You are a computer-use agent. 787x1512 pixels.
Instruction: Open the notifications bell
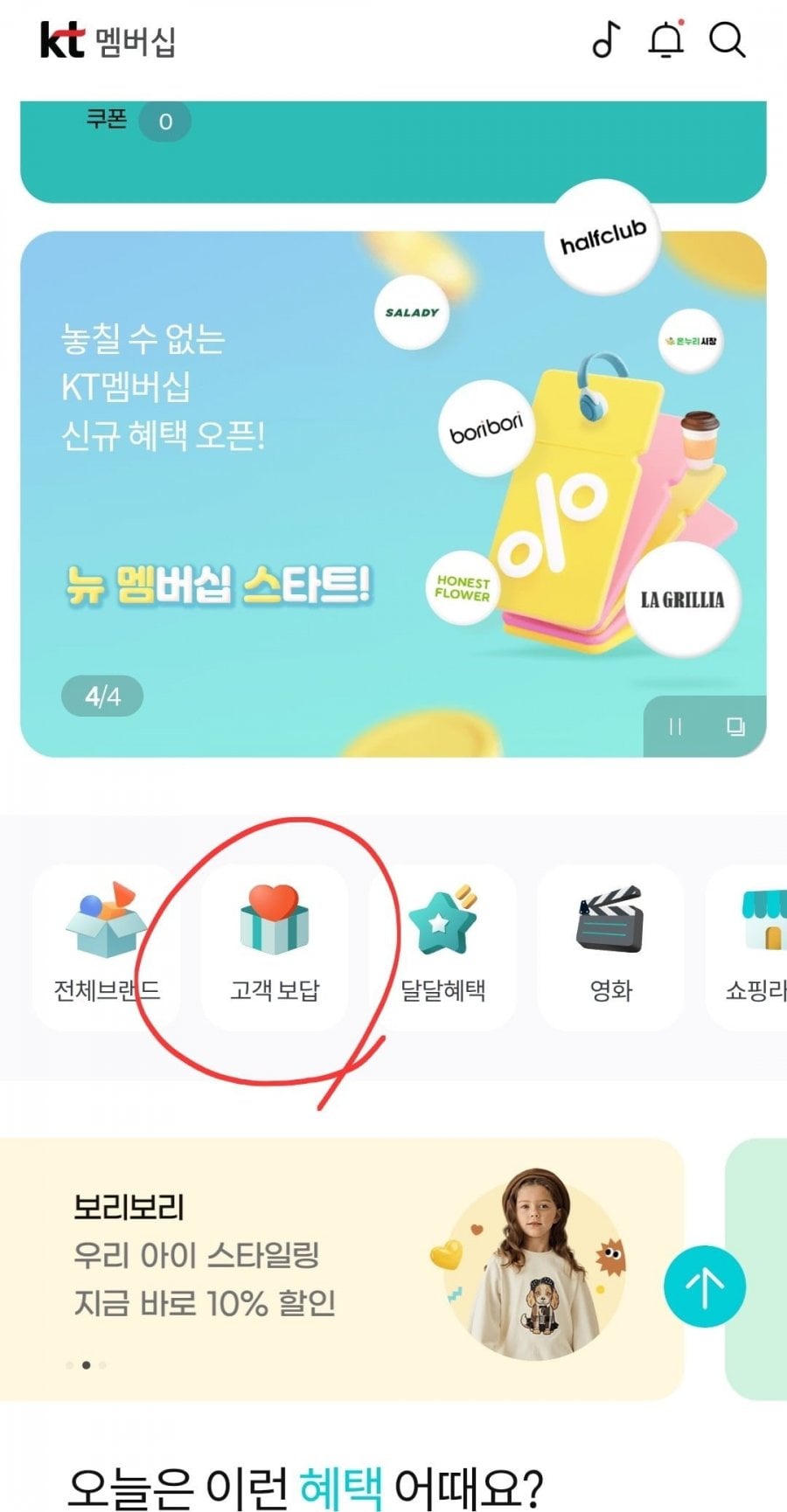point(665,39)
